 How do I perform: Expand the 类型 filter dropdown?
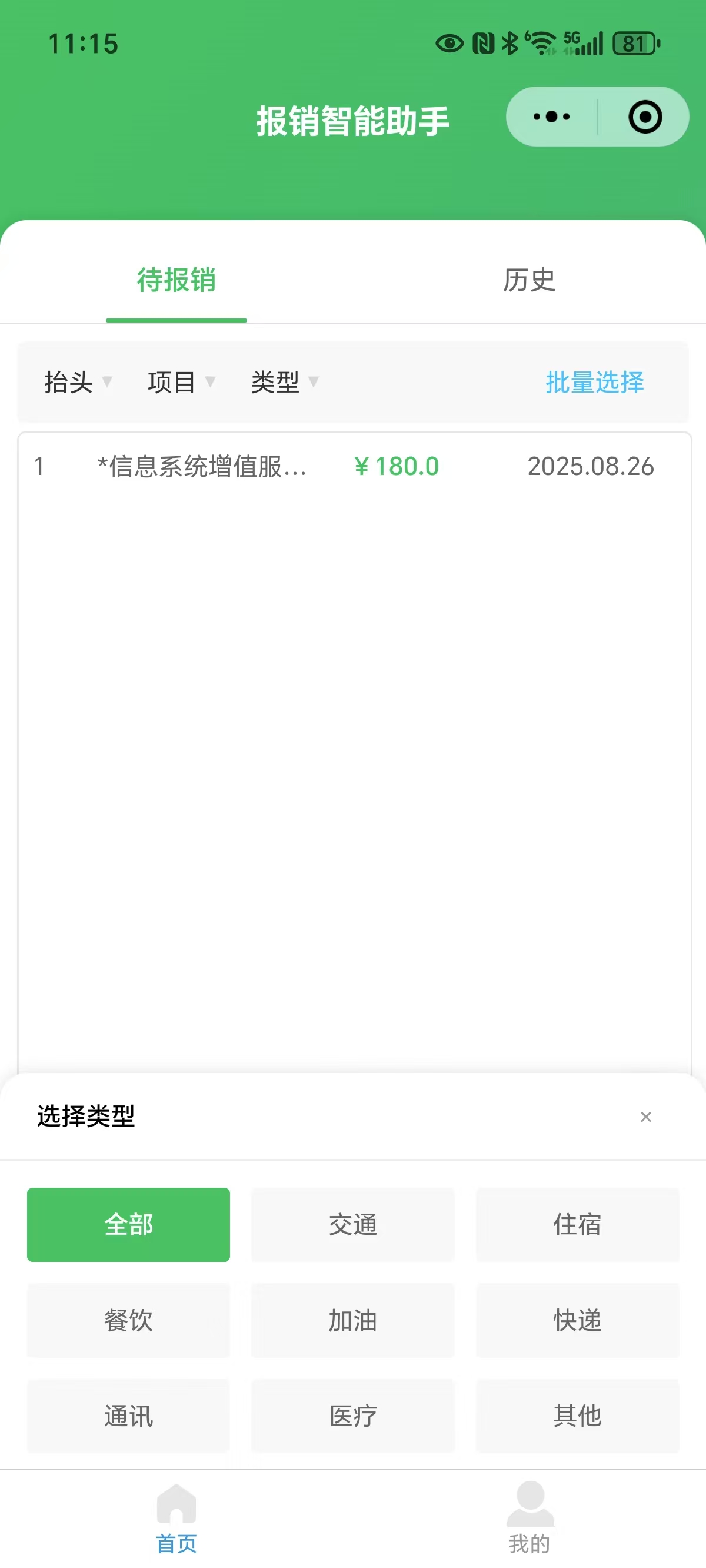(x=284, y=382)
